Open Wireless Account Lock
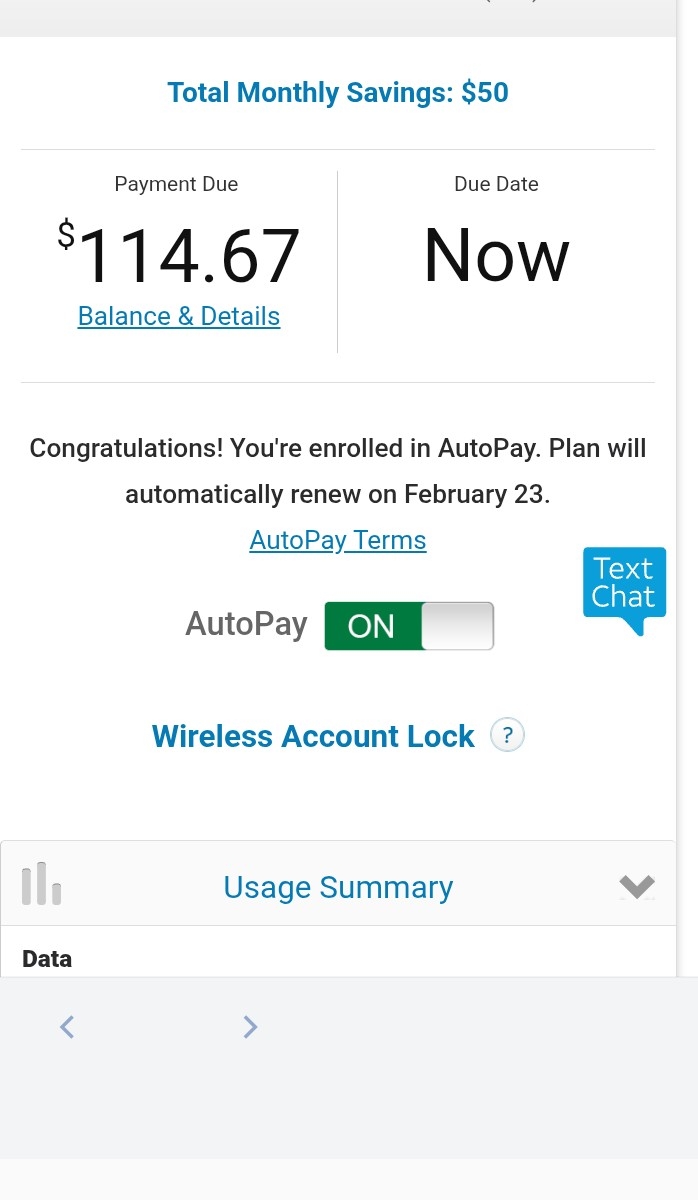Image resolution: width=698 pixels, height=1200 pixels. coord(313,736)
